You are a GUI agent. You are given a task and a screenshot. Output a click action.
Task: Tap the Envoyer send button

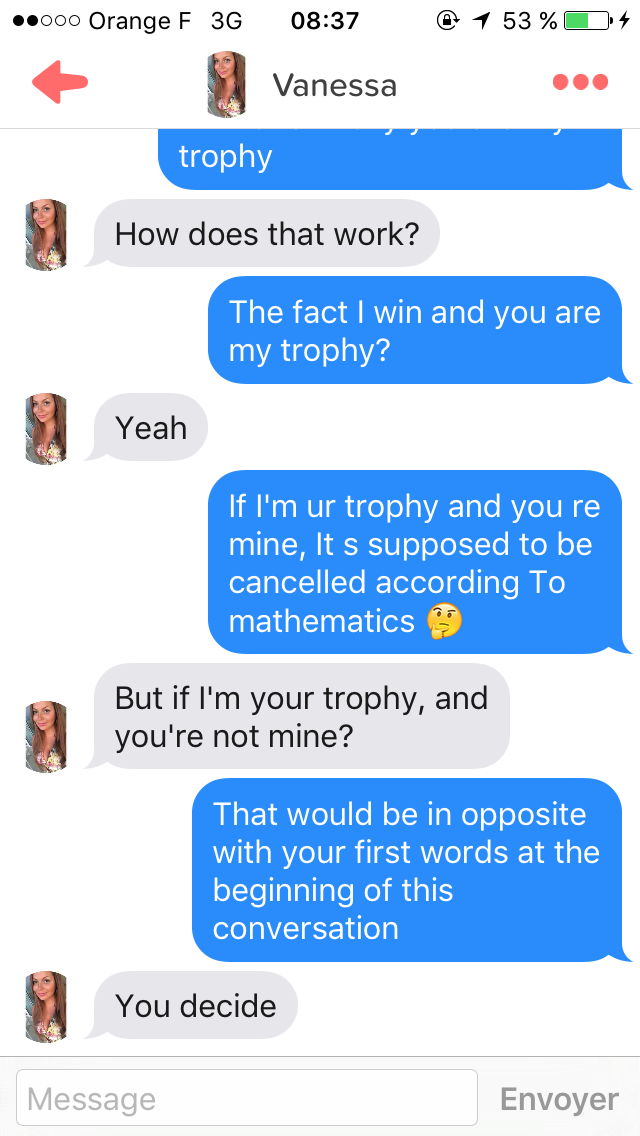pyautogui.click(x=560, y=1099)
